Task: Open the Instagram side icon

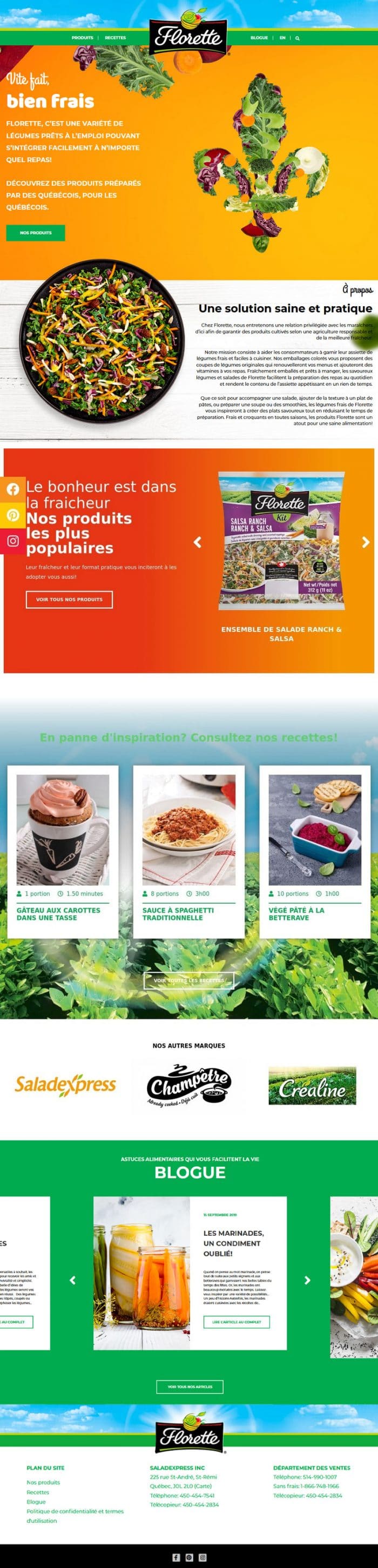Action: (x=13, y=541)
